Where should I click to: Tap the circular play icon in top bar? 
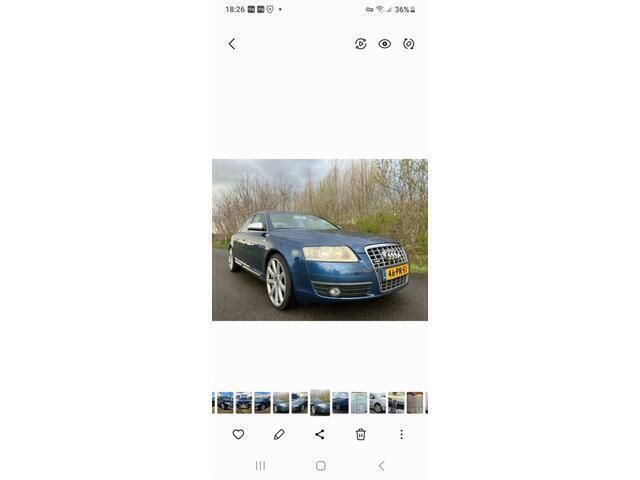coord(361,44)
